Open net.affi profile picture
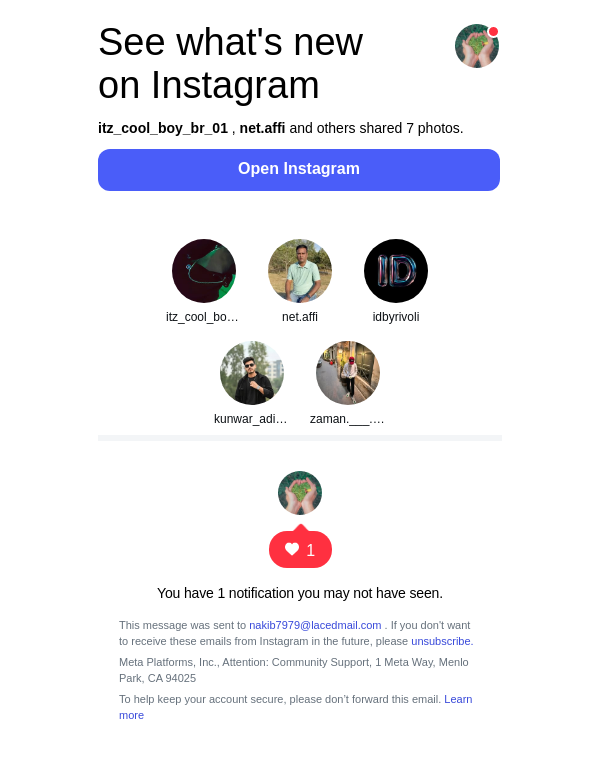600x768 pixels. [300, 271]
